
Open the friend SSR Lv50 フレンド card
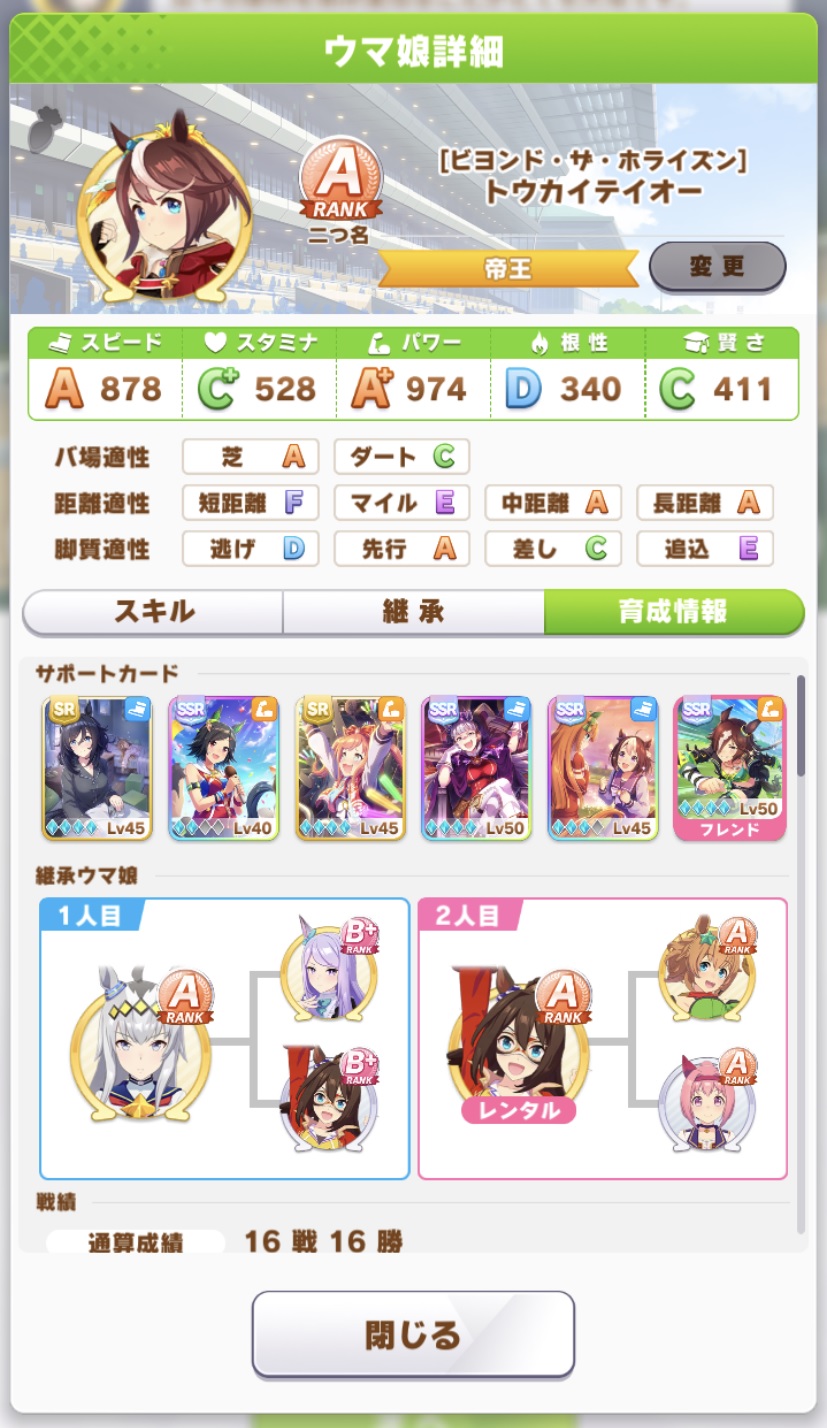click(x=730, y=768)
